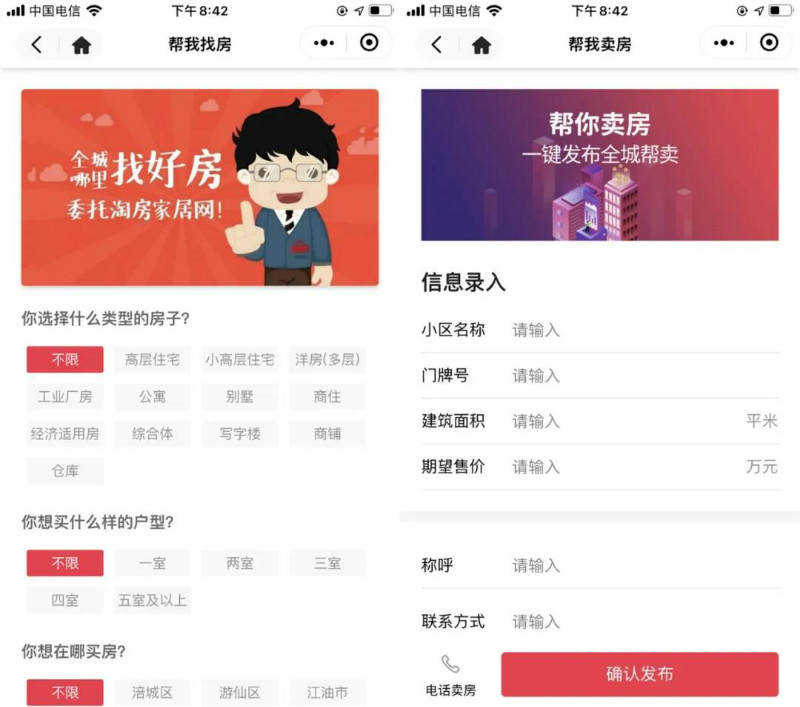Open more menu on 帮我卖房 page

click(x=724, y=43)
